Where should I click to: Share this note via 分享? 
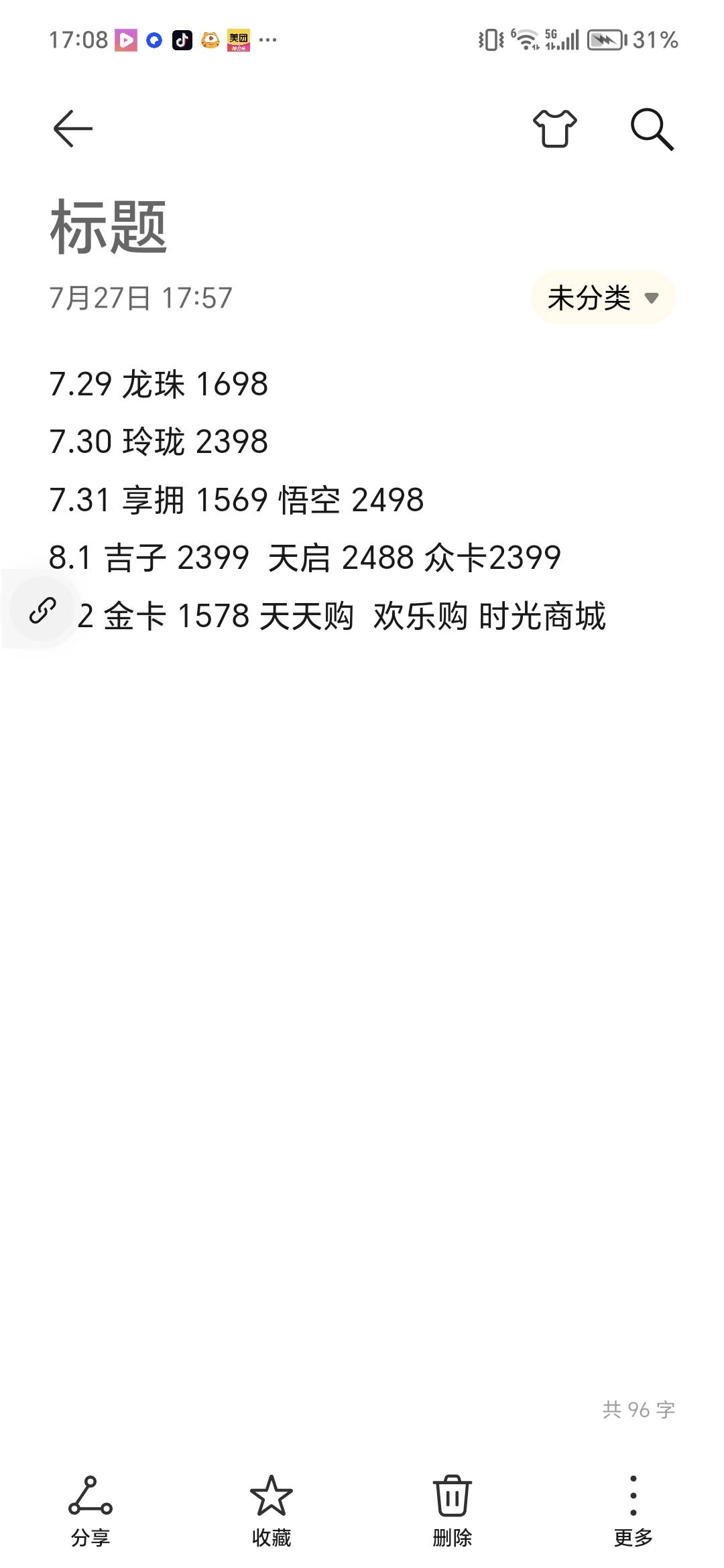coord(90,1512)
